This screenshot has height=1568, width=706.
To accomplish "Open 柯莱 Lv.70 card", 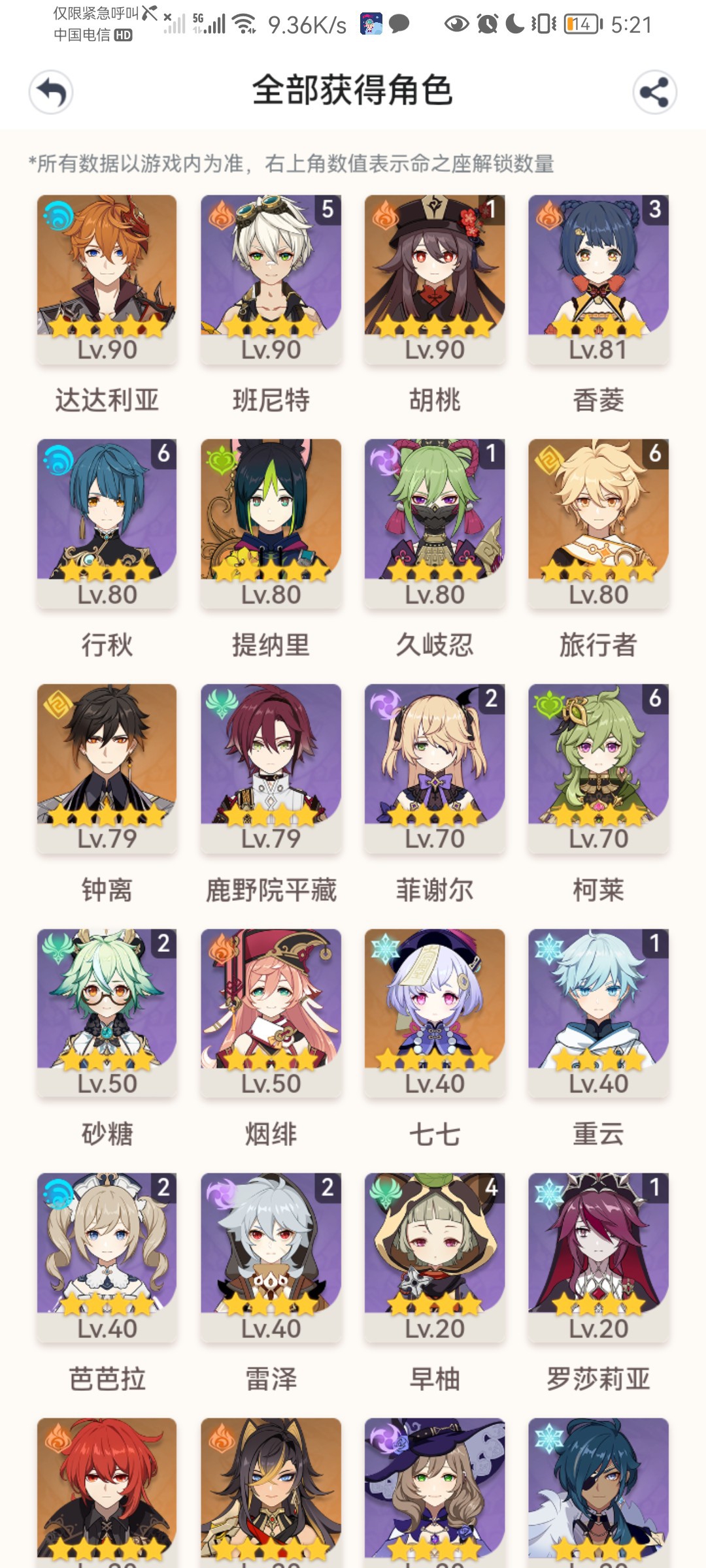I will [598, 768].
